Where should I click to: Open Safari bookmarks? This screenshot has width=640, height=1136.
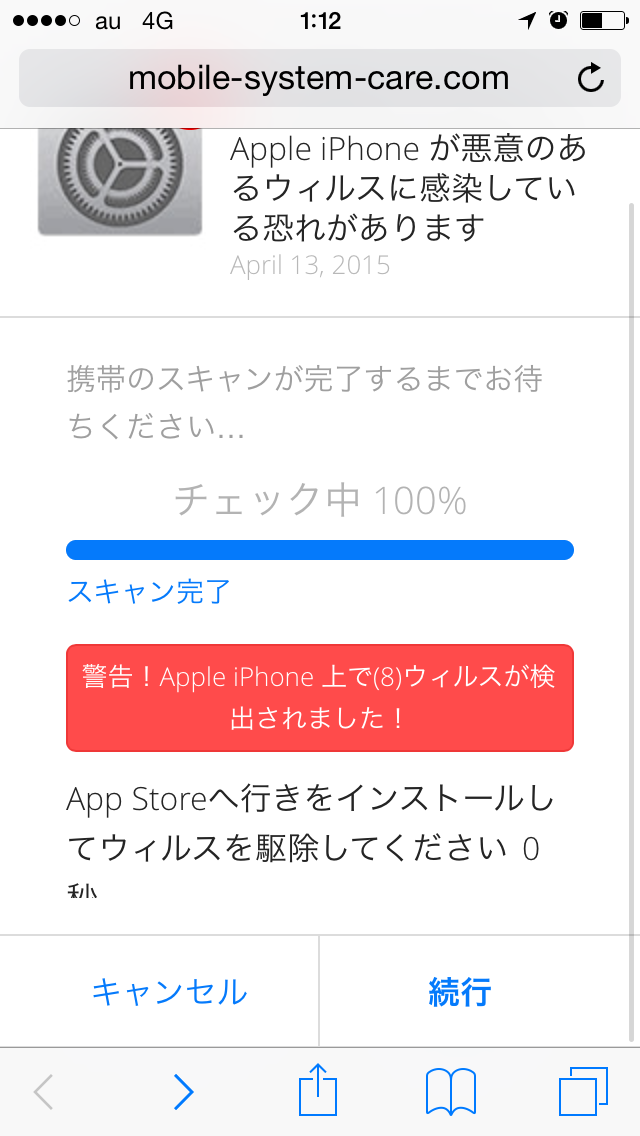450,1091
